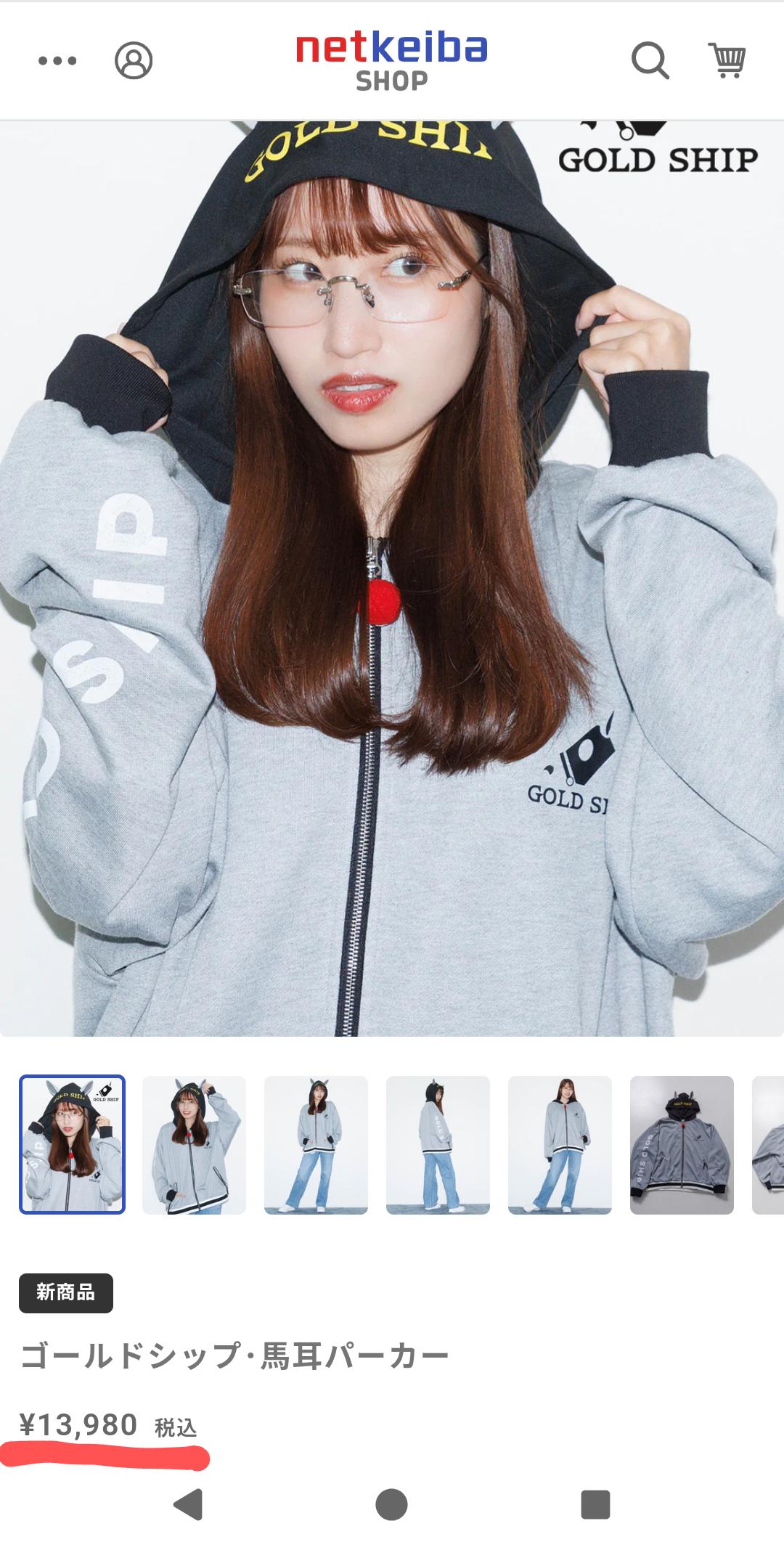784x1550 pixels.
Task: Show the sixth thumbnail, hoodie laid flat
Action: 682,1145
